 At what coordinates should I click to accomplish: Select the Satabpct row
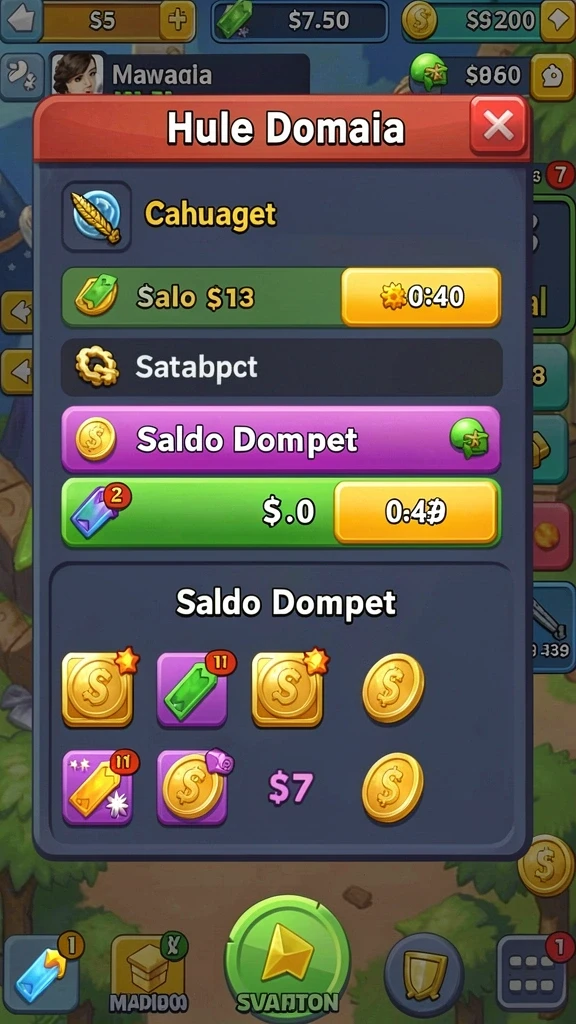pyautogui.click(x=281, y=367)
